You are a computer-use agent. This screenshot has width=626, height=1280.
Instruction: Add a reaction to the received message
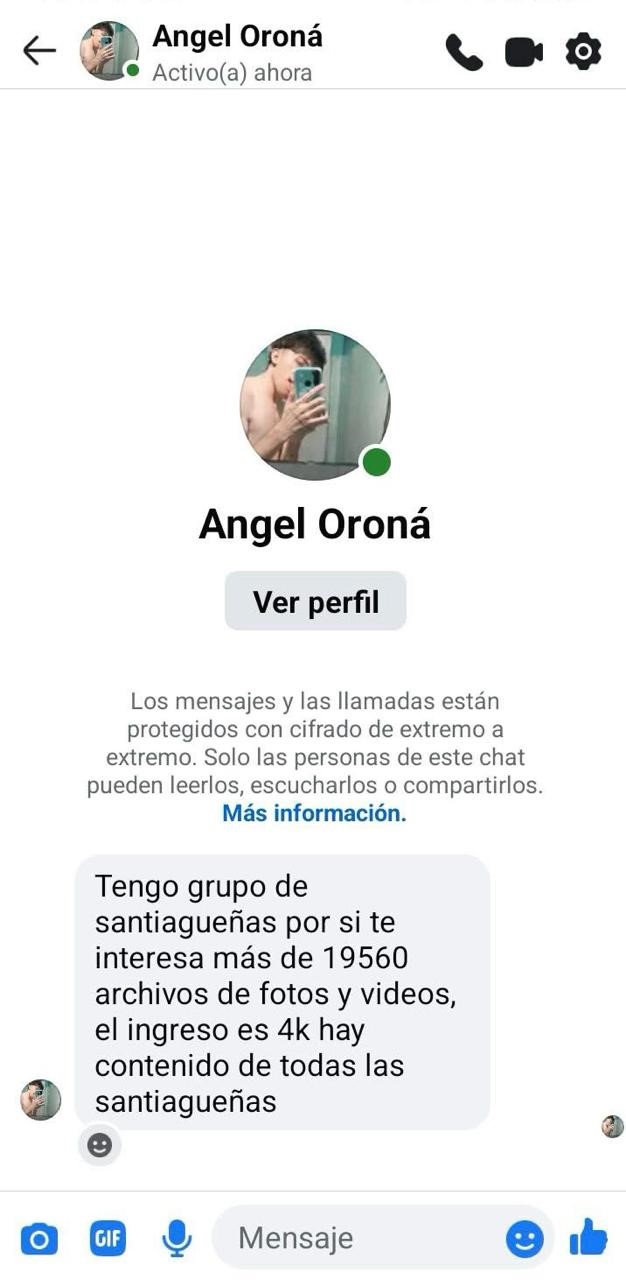click(x=99, y=1145)
